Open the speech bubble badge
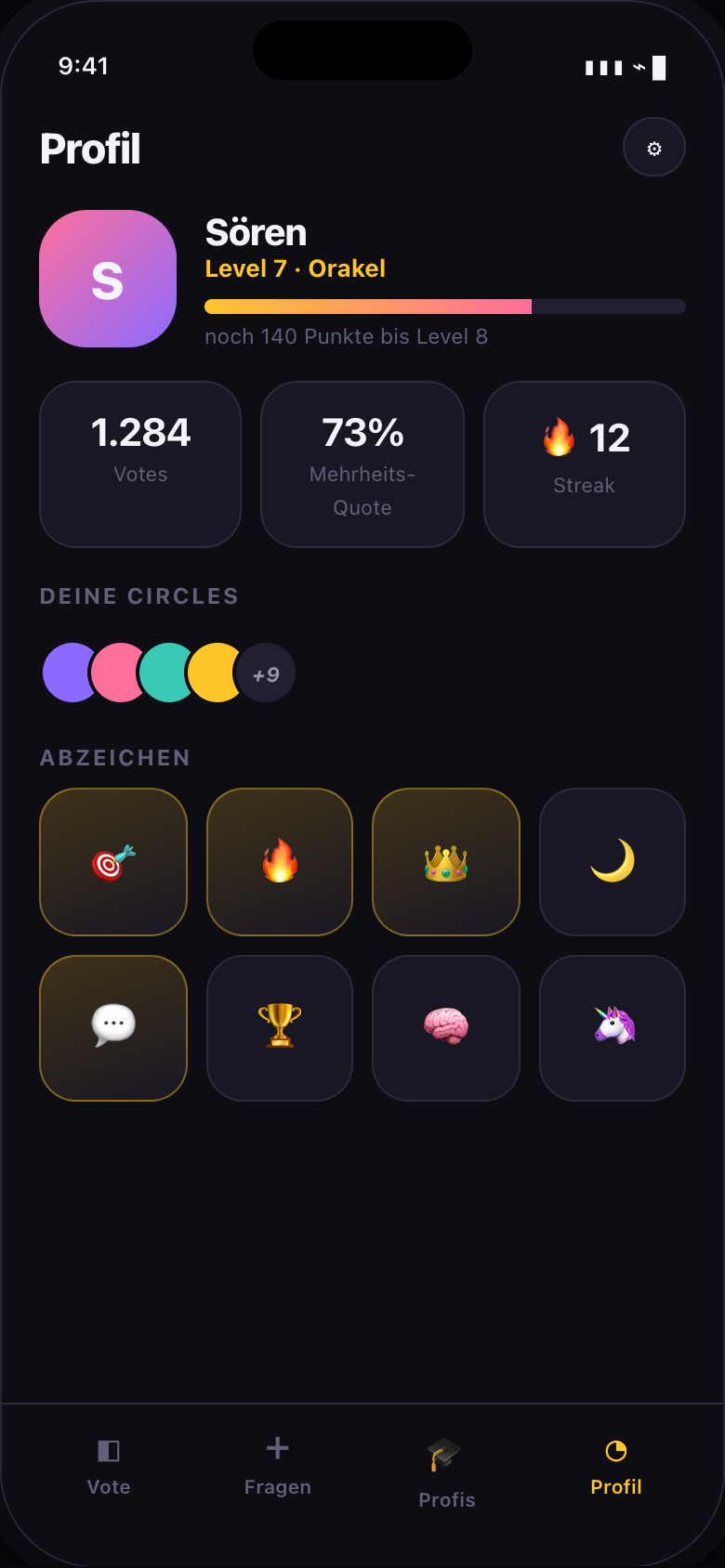 pos(113,1028)
